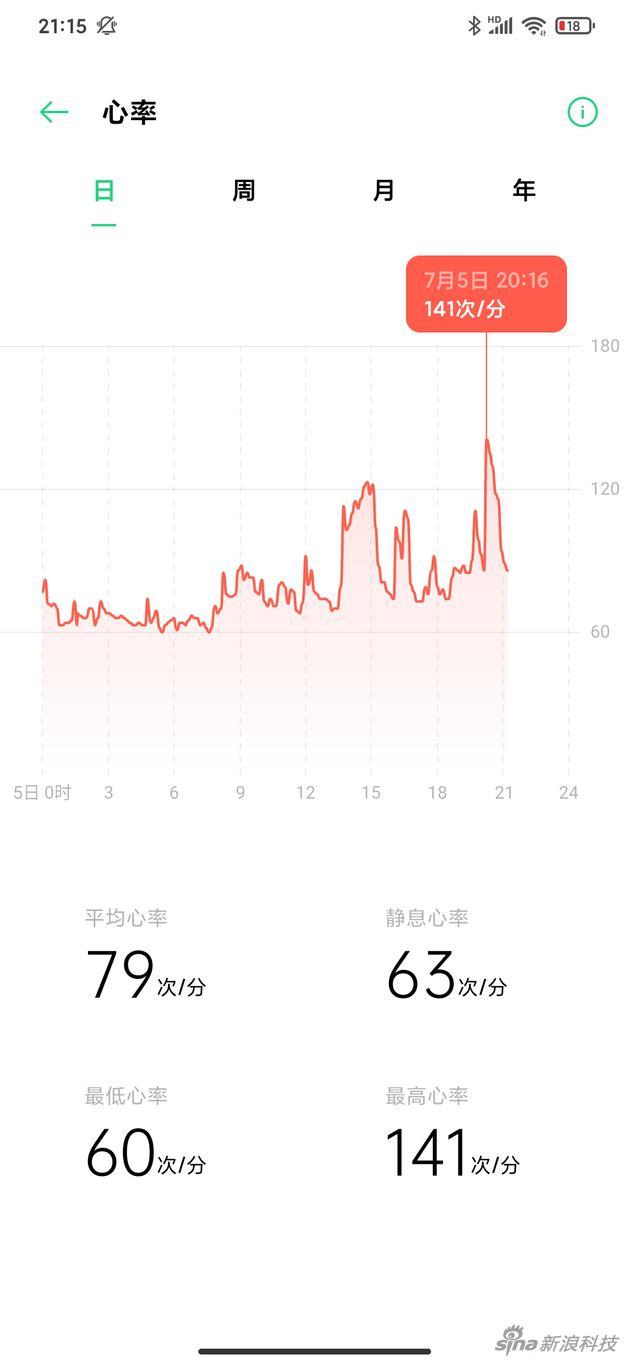Screen dimensions: 630x1365
Task: Select the 日 (day) tab
Action: [x=104, y=191]
